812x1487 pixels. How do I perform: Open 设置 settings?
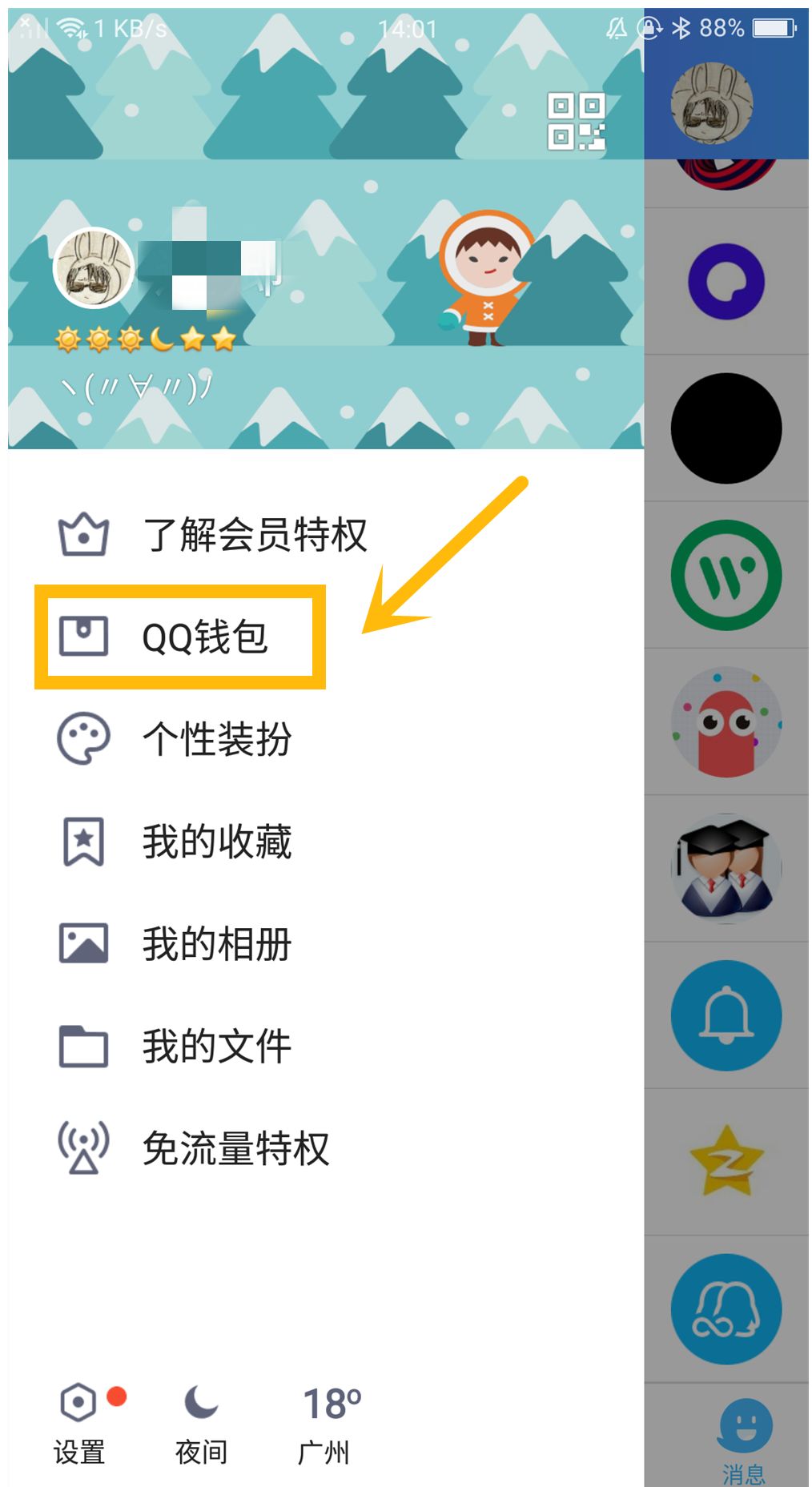pos(79,1424)
